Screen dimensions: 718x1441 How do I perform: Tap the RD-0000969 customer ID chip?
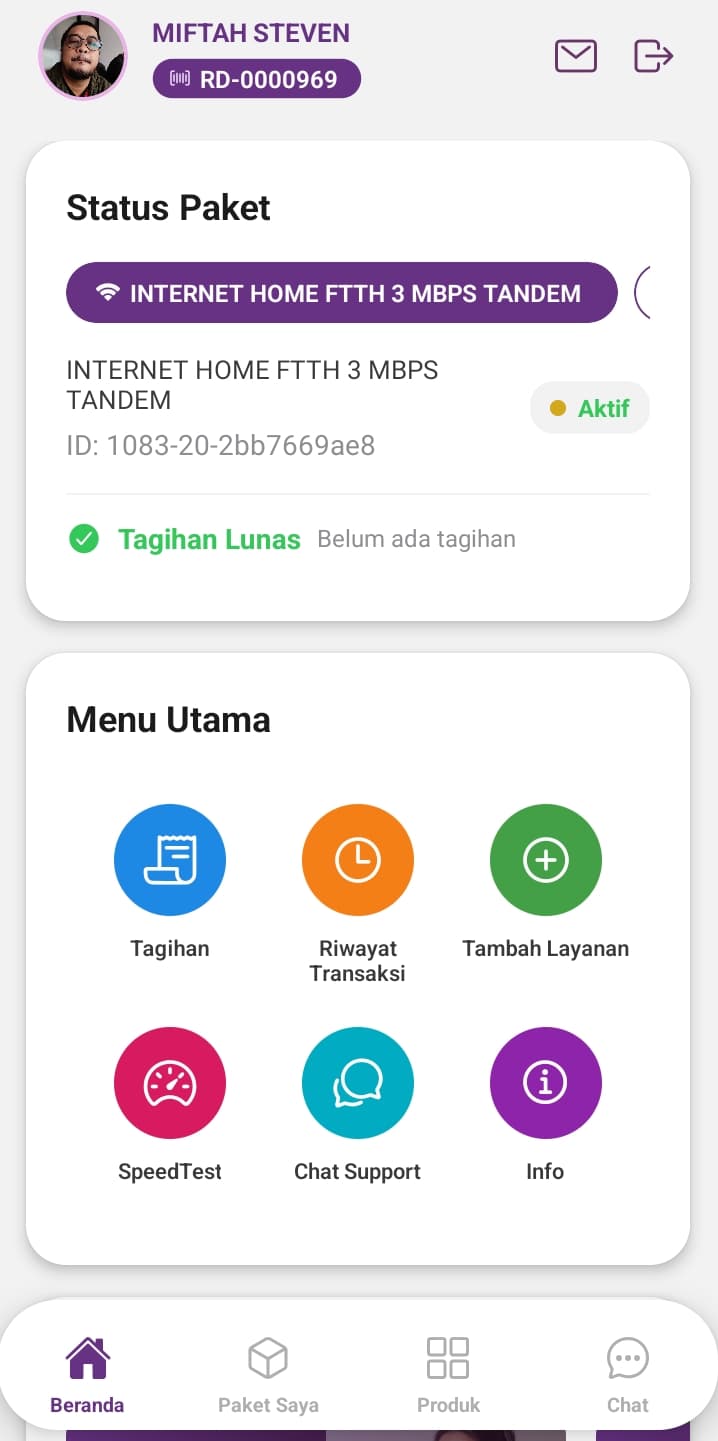(x=256, y=79)
